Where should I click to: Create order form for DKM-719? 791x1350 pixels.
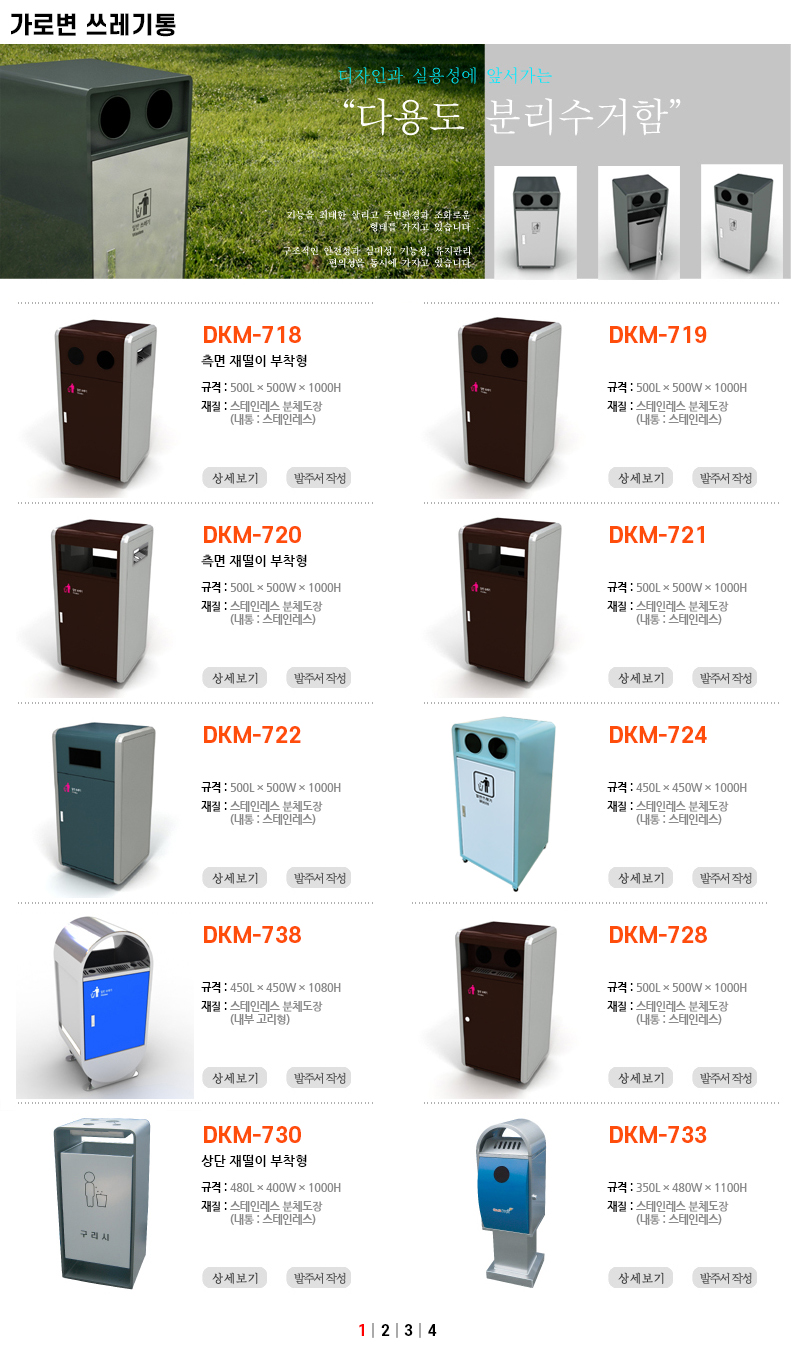[724, 478]
